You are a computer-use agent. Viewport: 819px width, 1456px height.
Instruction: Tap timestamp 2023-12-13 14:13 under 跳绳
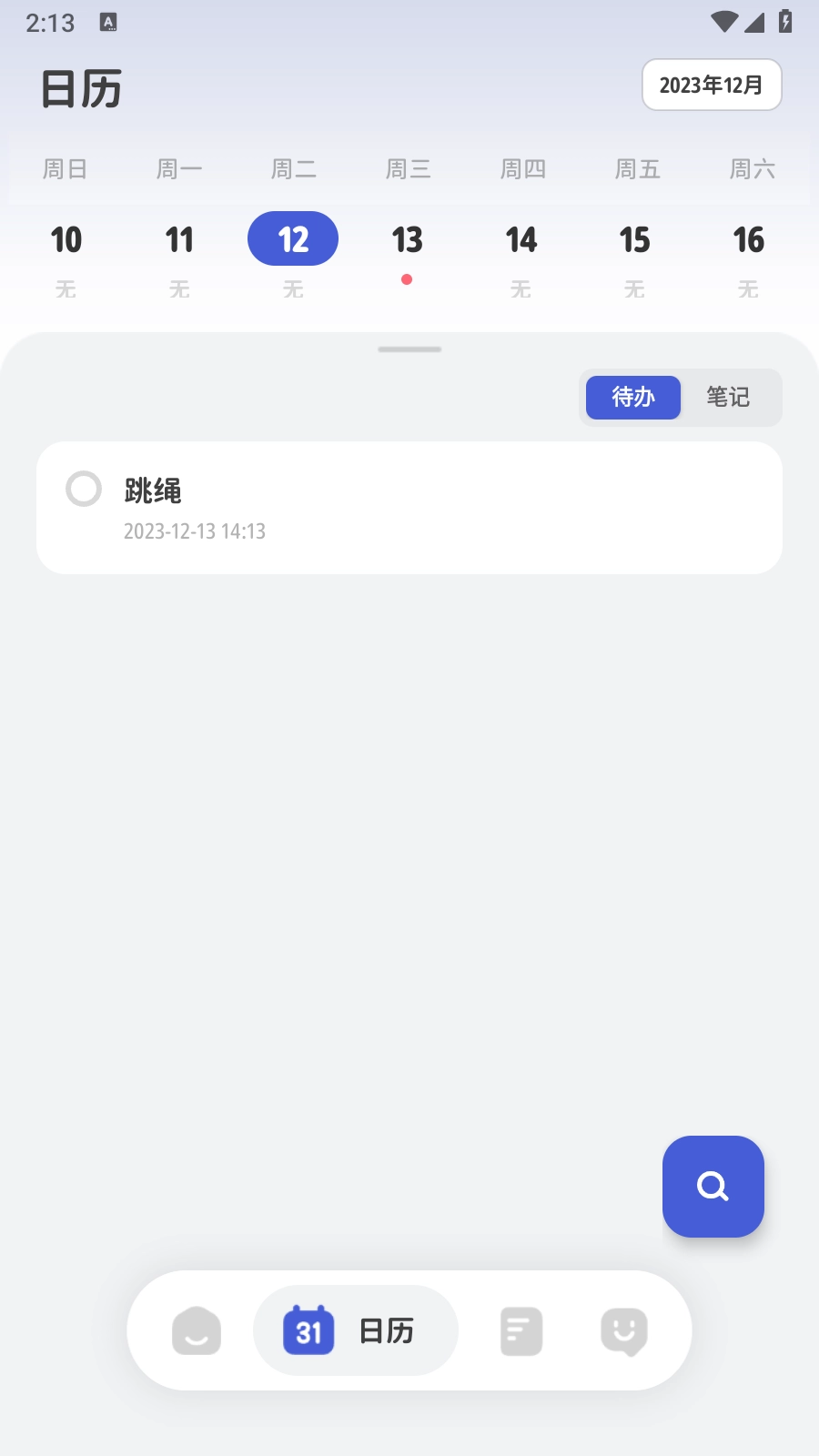pos(194,531)
